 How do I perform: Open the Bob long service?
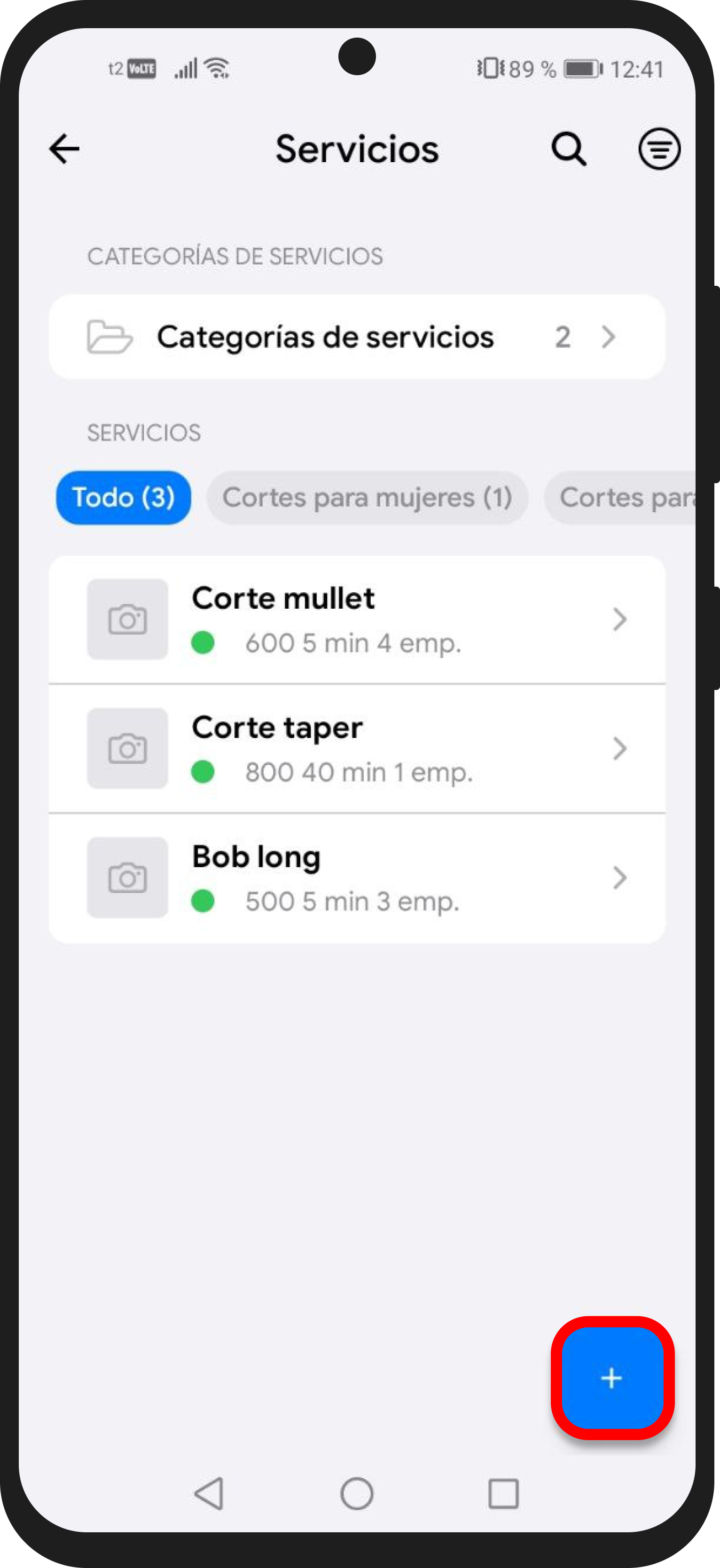click(357, 877)
